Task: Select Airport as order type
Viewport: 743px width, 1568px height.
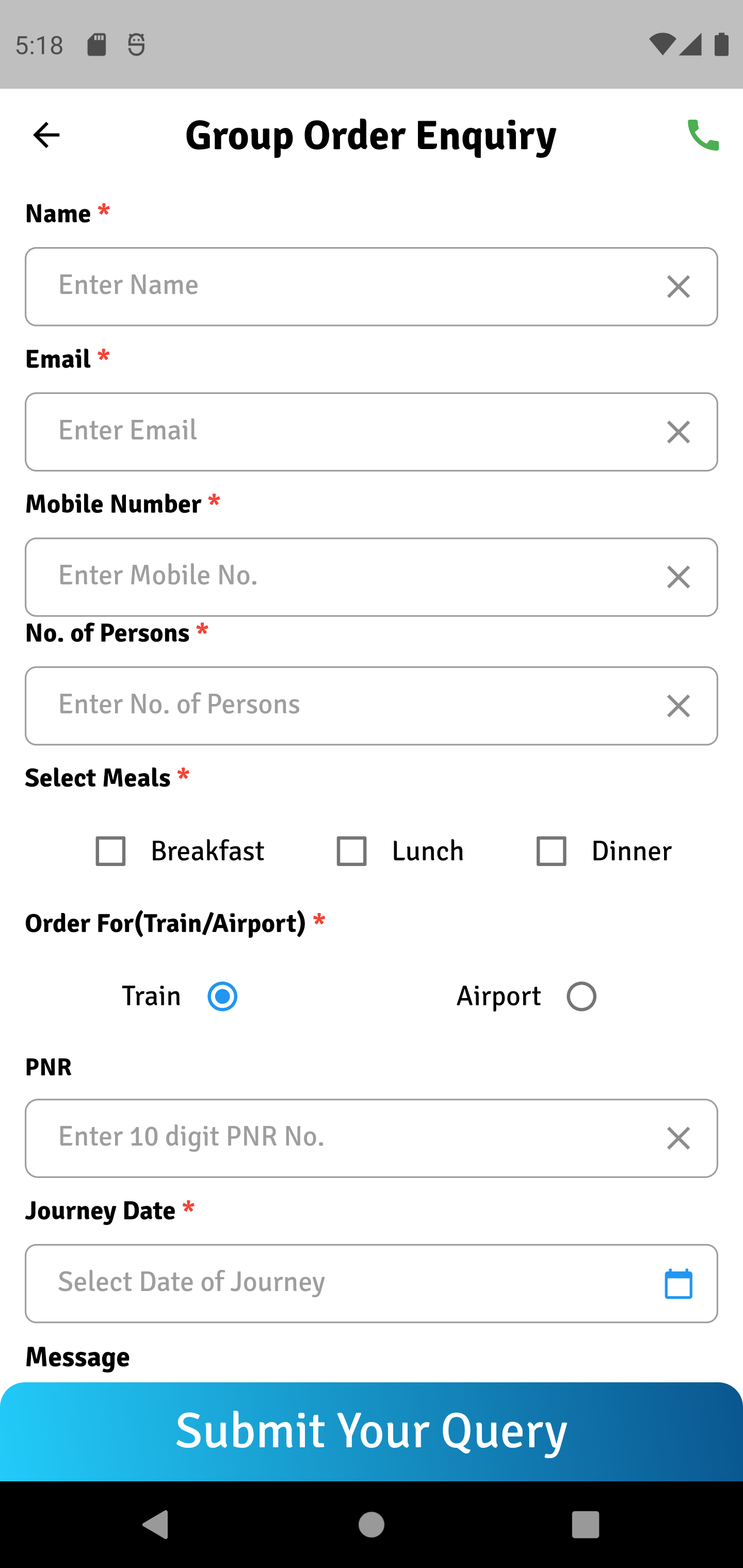Action: tap(581, 997)
